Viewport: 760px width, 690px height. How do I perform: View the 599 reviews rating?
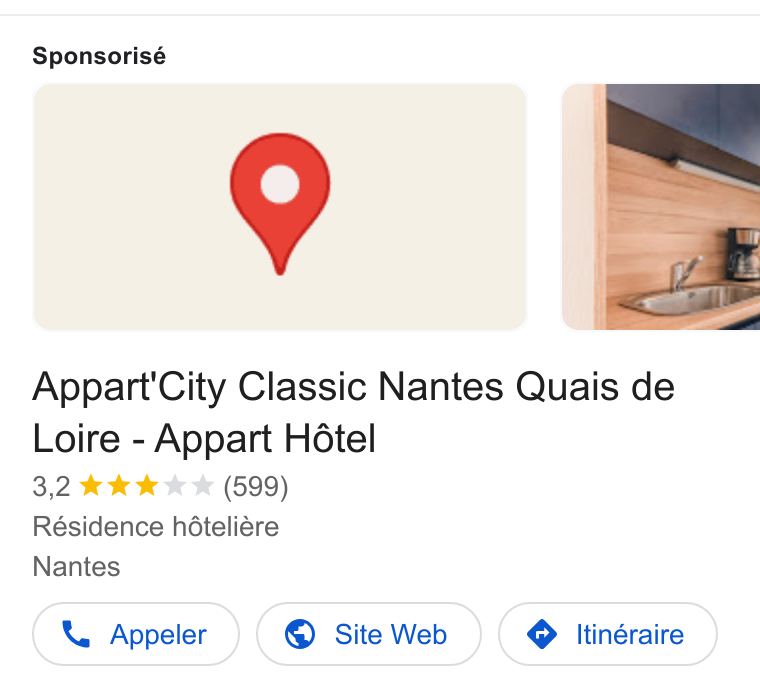tap(160, 486)
